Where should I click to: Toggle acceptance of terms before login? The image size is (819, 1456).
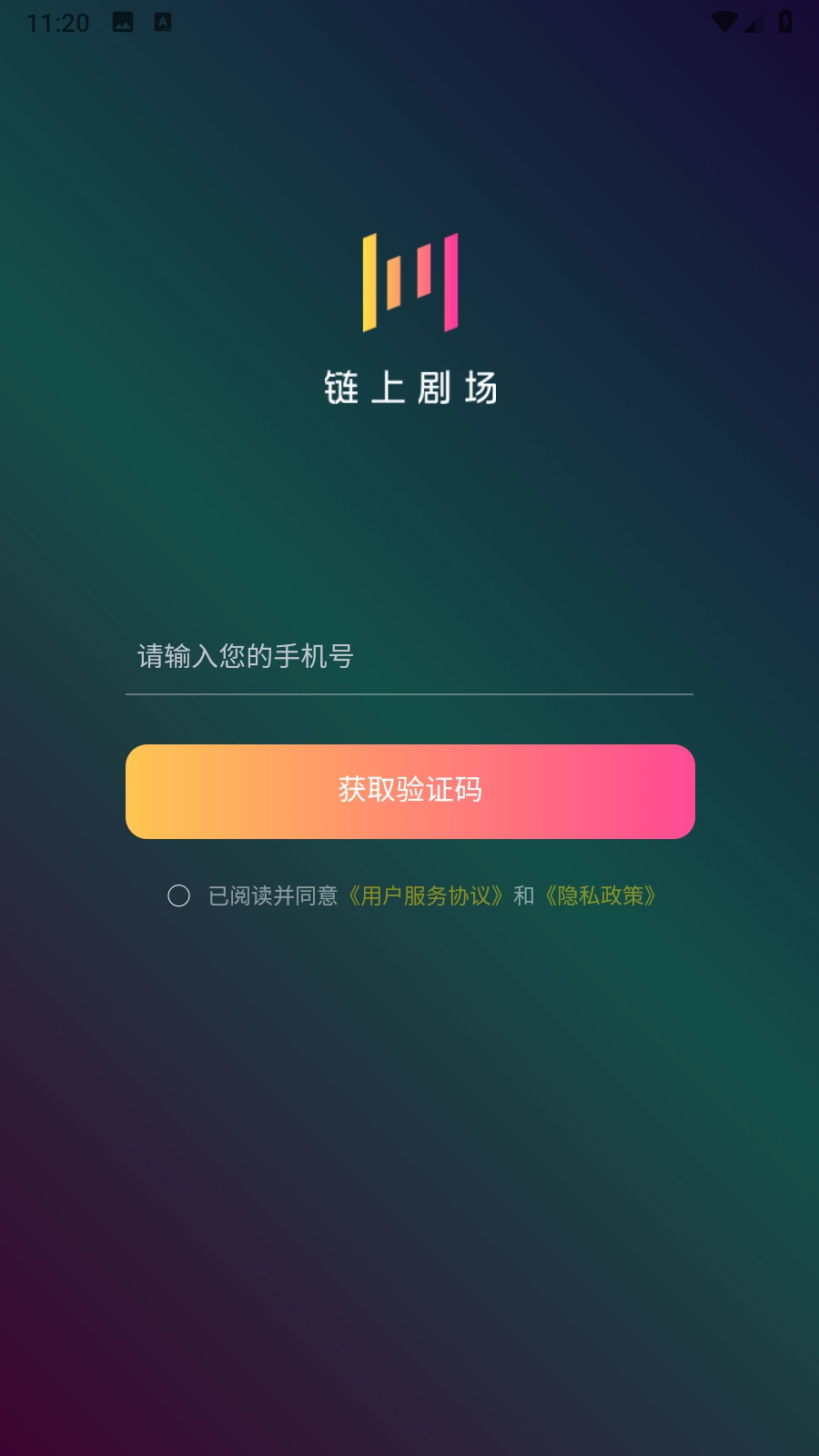tap(178, 896)
